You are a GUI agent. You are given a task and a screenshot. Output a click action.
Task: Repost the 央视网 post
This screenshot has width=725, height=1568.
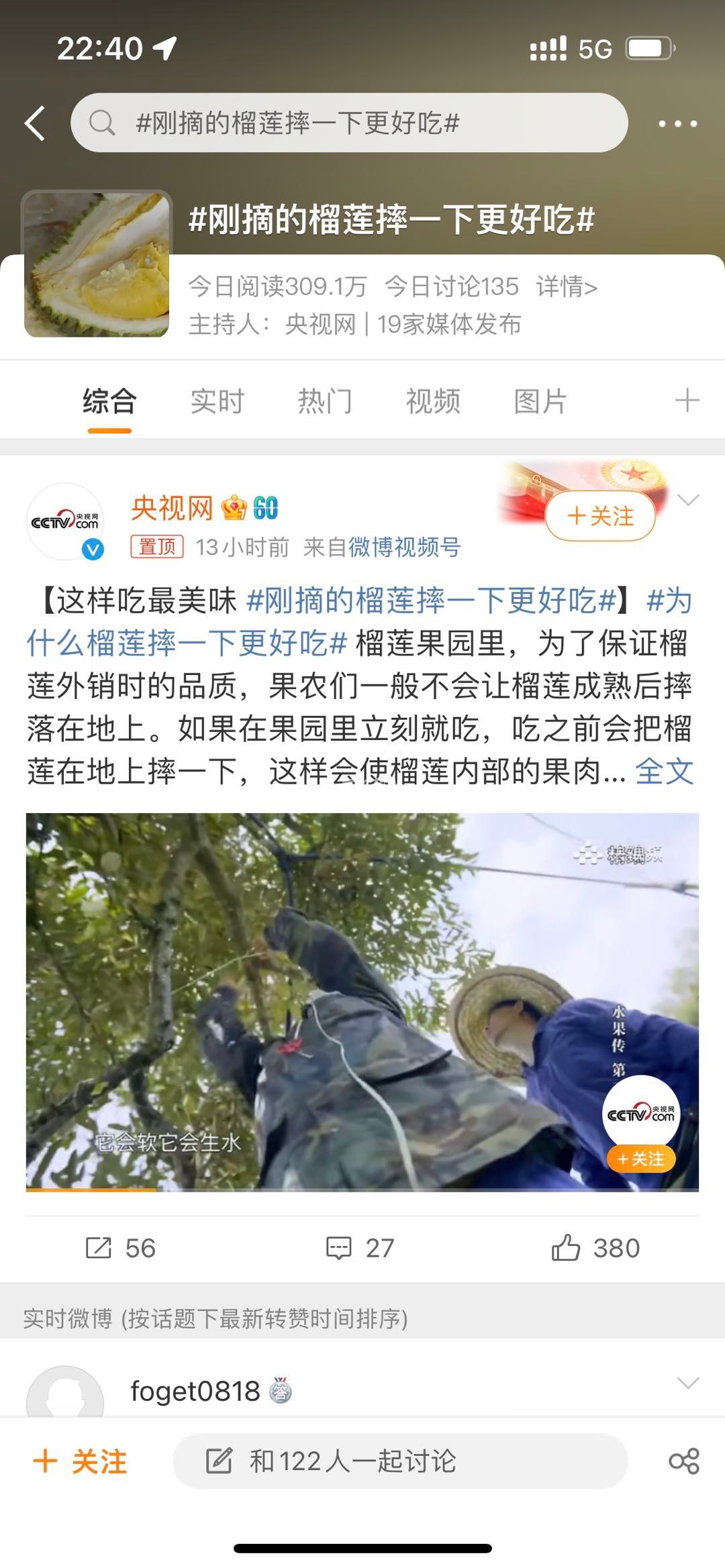121,1249
